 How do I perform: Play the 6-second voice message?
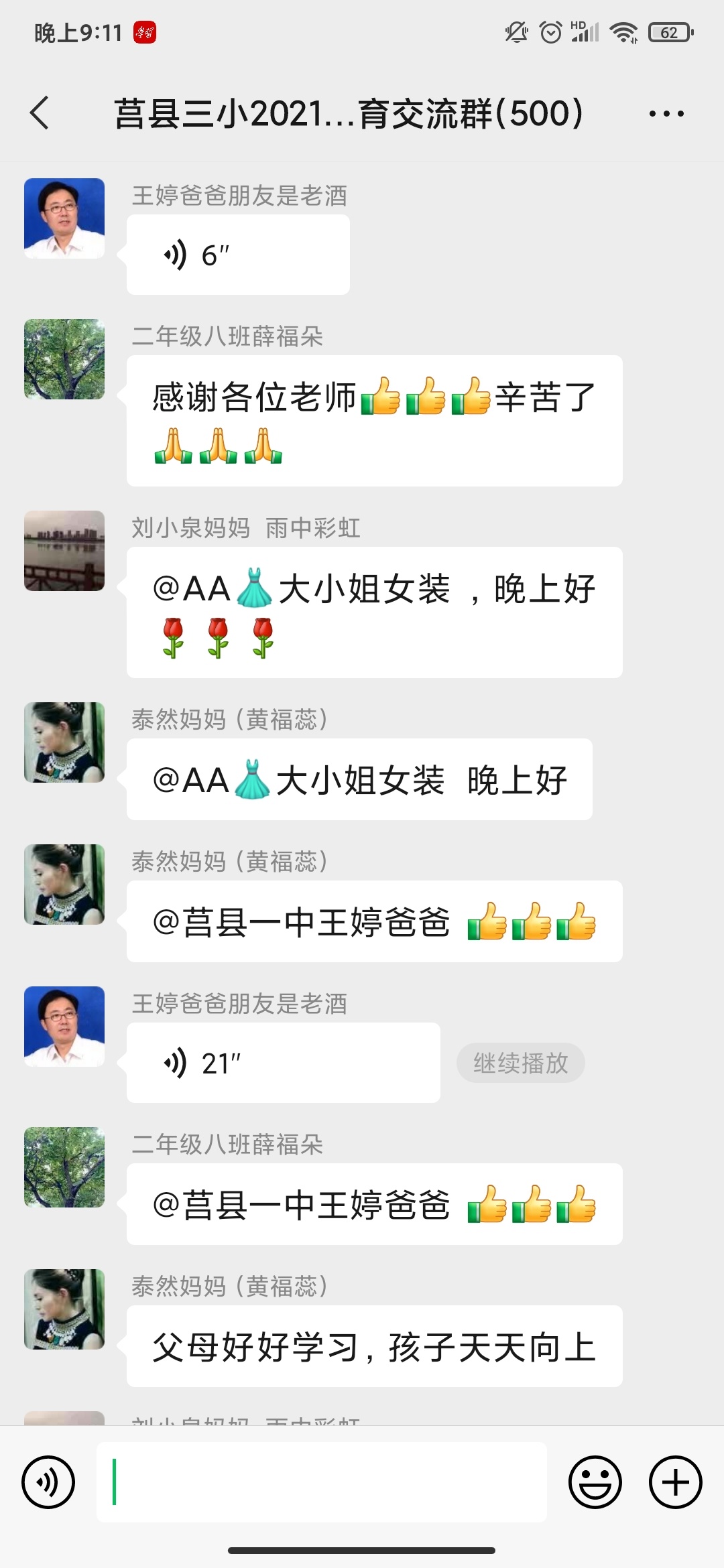pyautogui.click(x=237, y=253)
